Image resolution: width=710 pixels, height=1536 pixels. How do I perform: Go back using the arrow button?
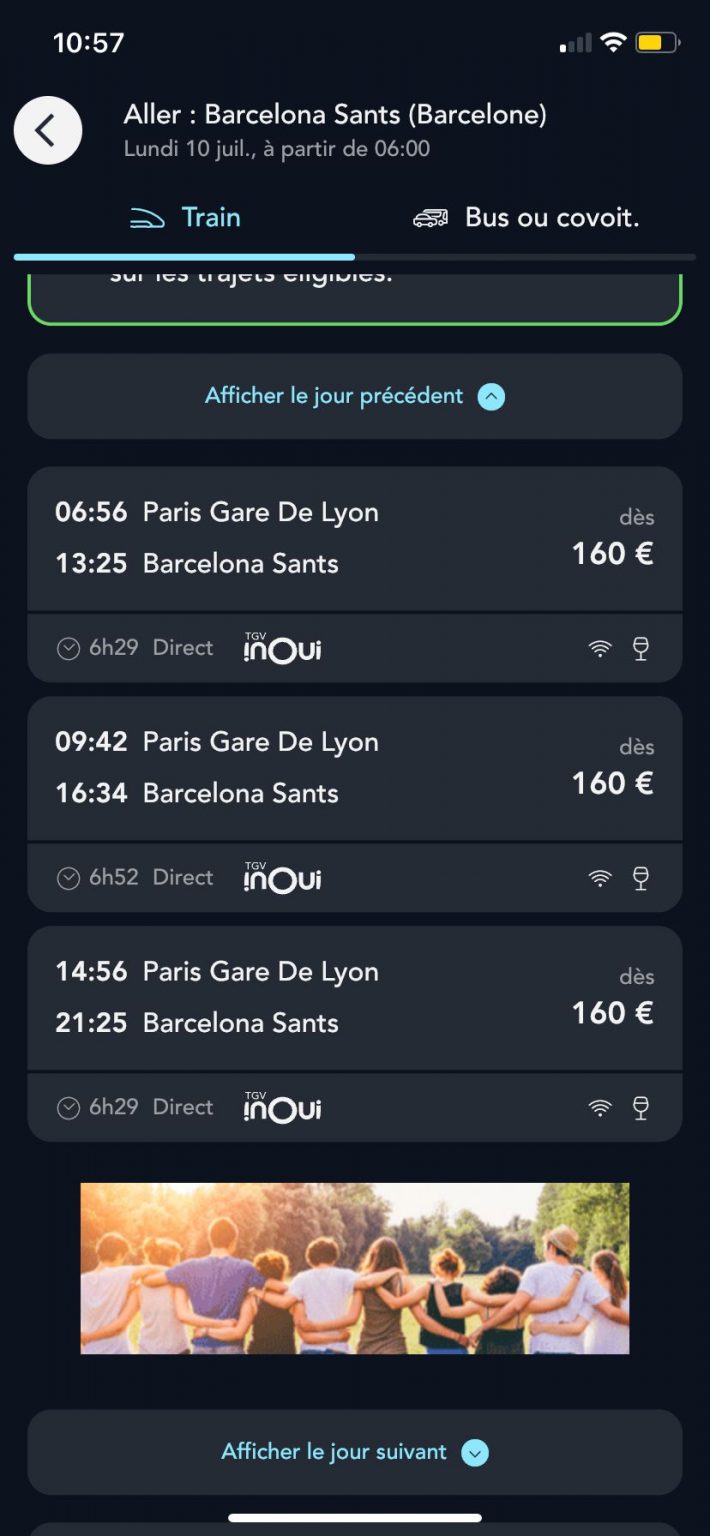pyautogui.click(x=48, y=130)
